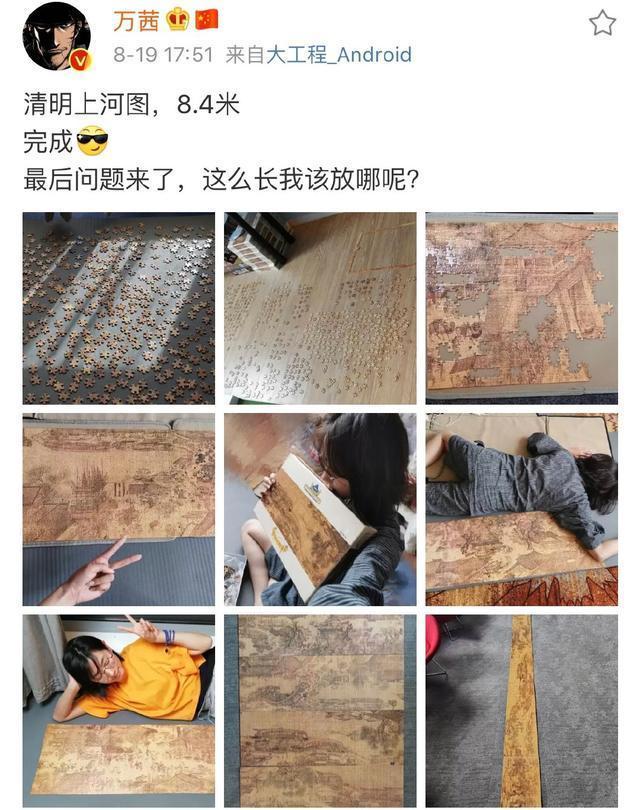Open the photo of a person lying face down
The width and height of the screenshot is (640, 810).
521,509
